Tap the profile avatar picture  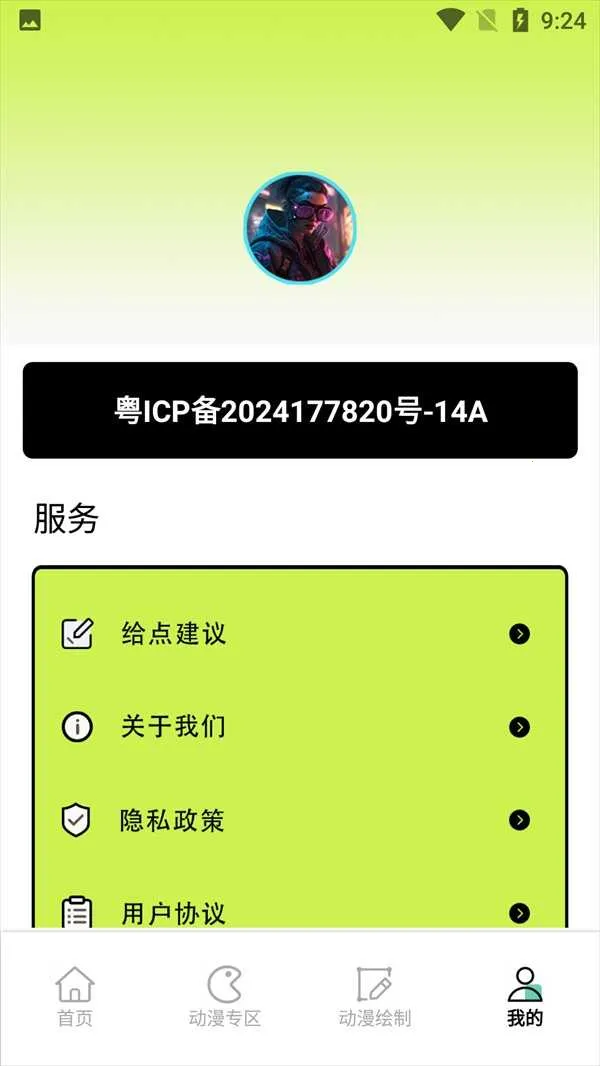tap(300, 228)
